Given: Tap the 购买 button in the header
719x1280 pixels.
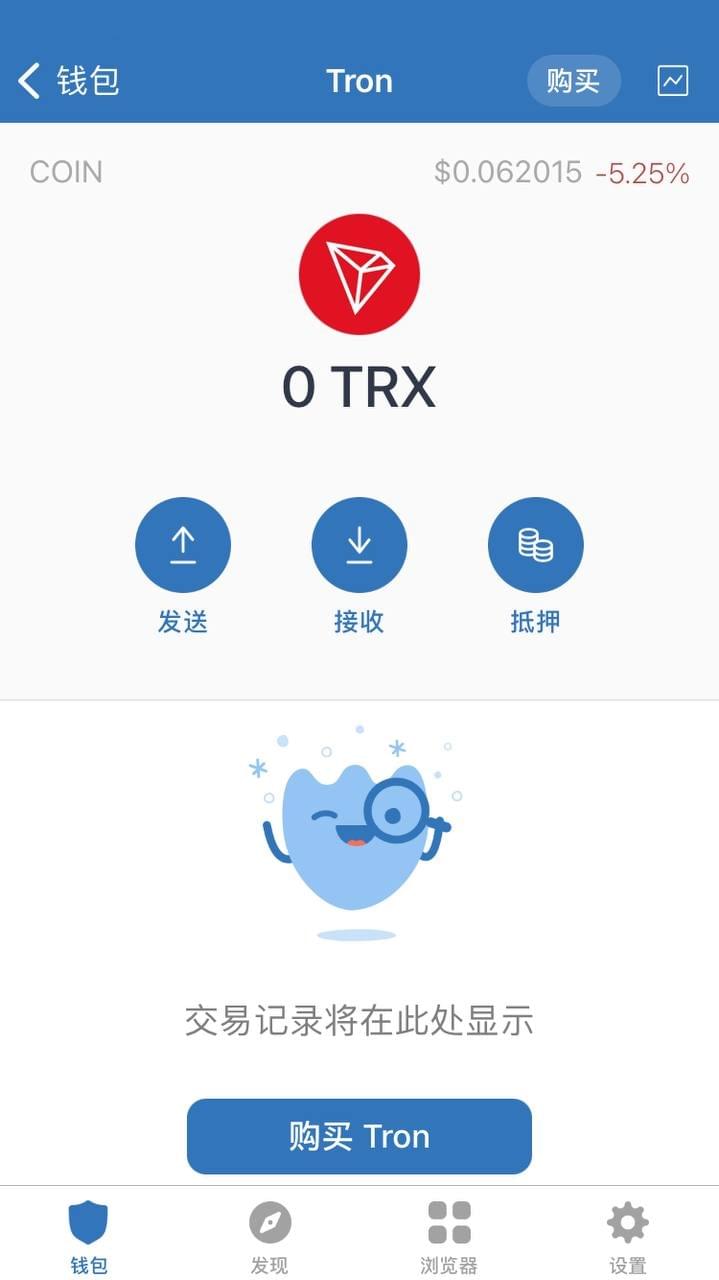Looking at the screenshot, I should pos(573,81).
